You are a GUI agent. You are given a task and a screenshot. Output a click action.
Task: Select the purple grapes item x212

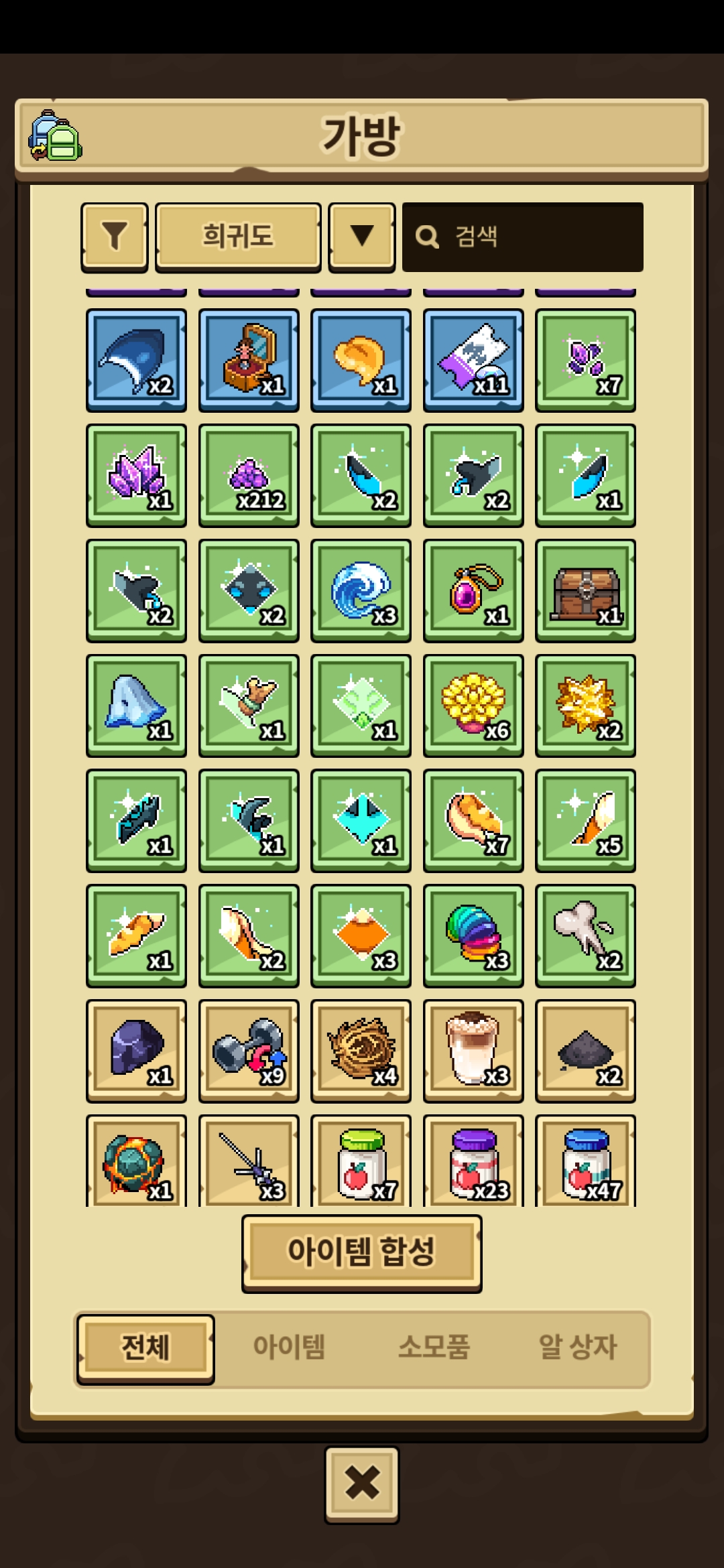[x=249, y=475]
